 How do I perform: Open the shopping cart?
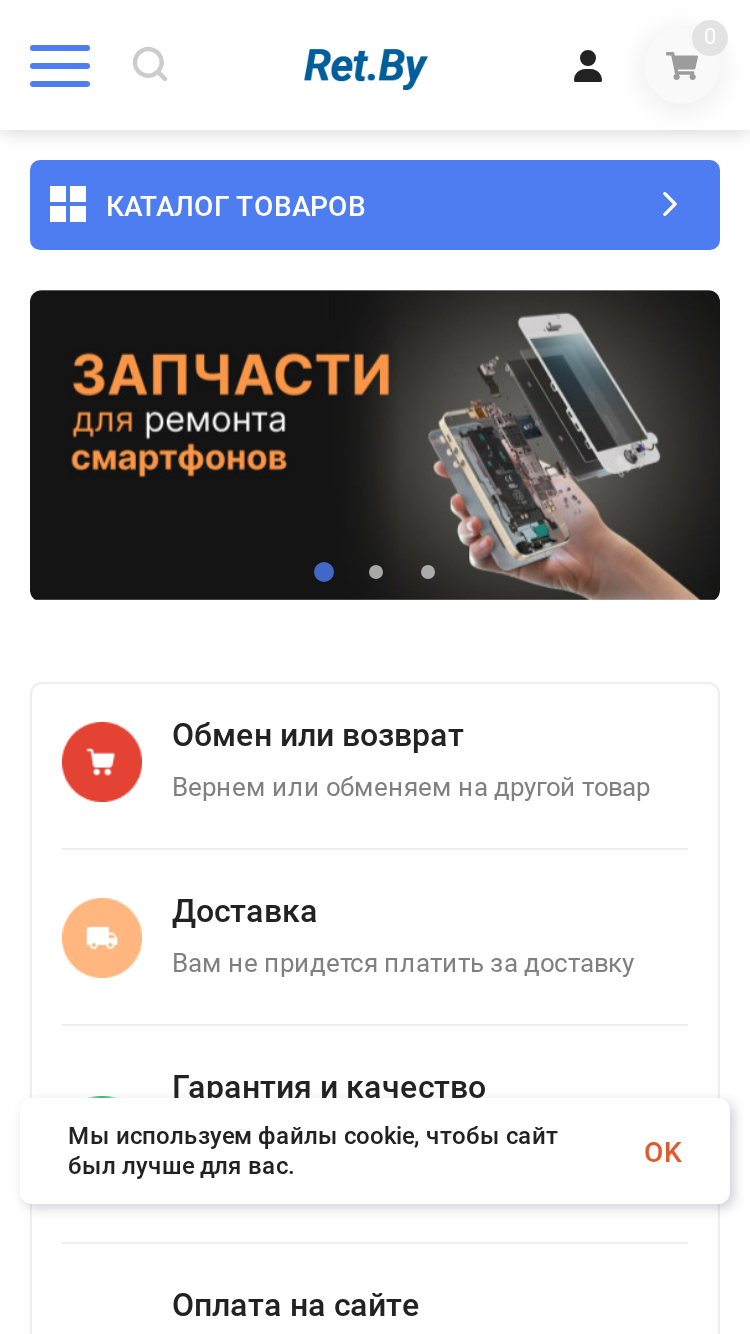682,66
